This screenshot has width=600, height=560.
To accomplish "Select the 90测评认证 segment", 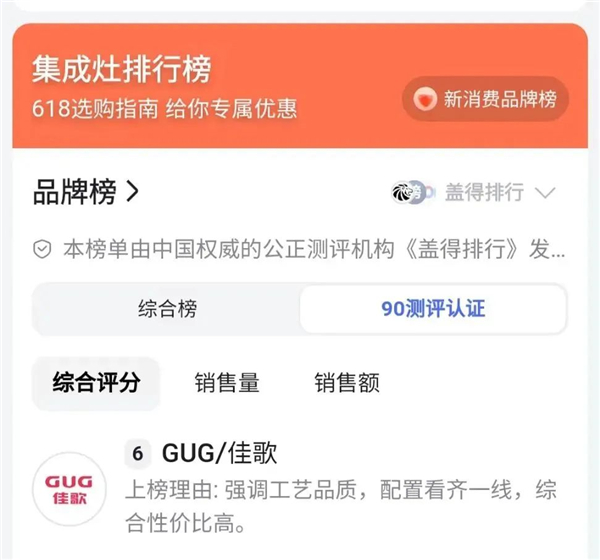I will click(433, 308).
